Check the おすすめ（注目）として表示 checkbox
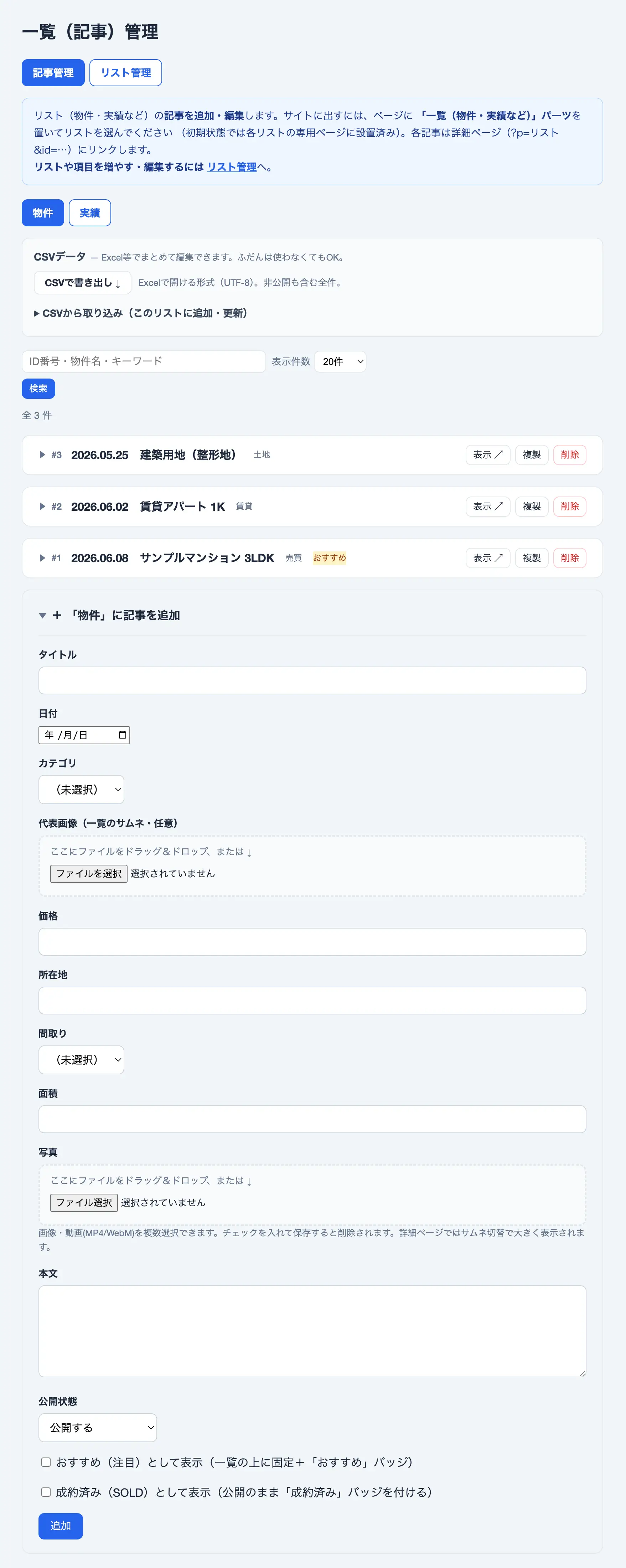Viewport: 626px width, 1568px height. click(x=46, y=1462)
